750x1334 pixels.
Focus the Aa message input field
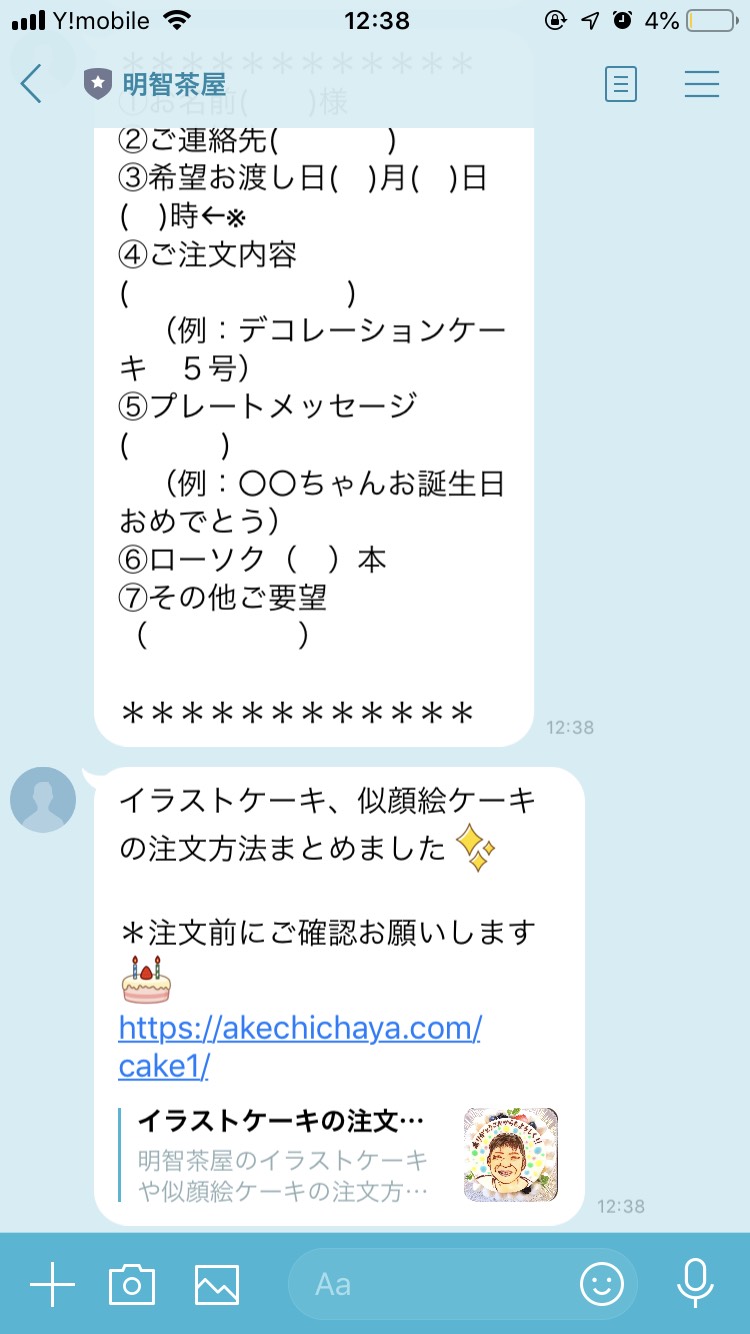pos(462,1284)
